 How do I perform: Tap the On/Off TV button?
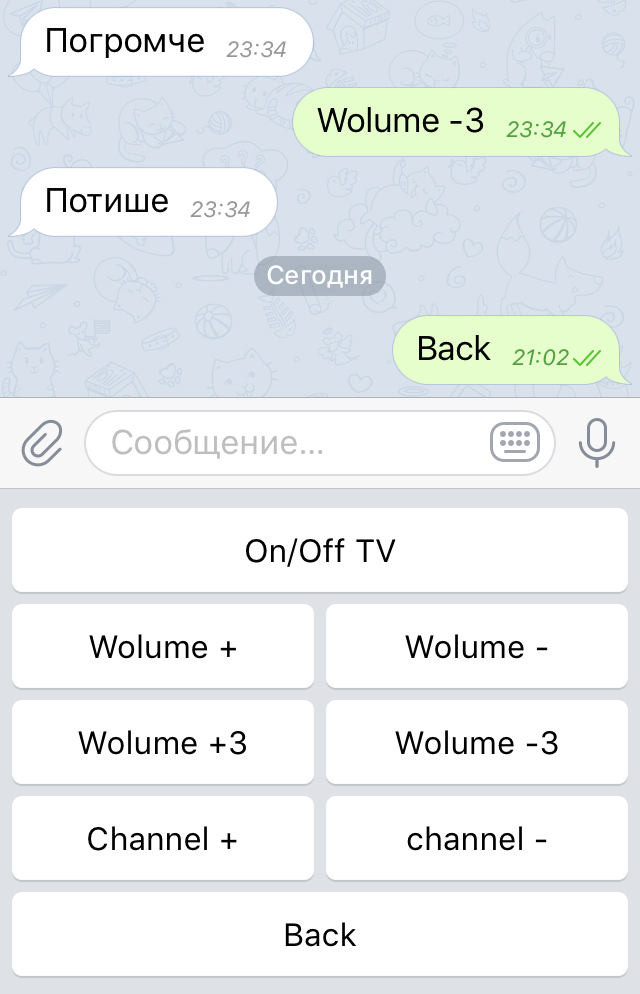tap(320, 550)
